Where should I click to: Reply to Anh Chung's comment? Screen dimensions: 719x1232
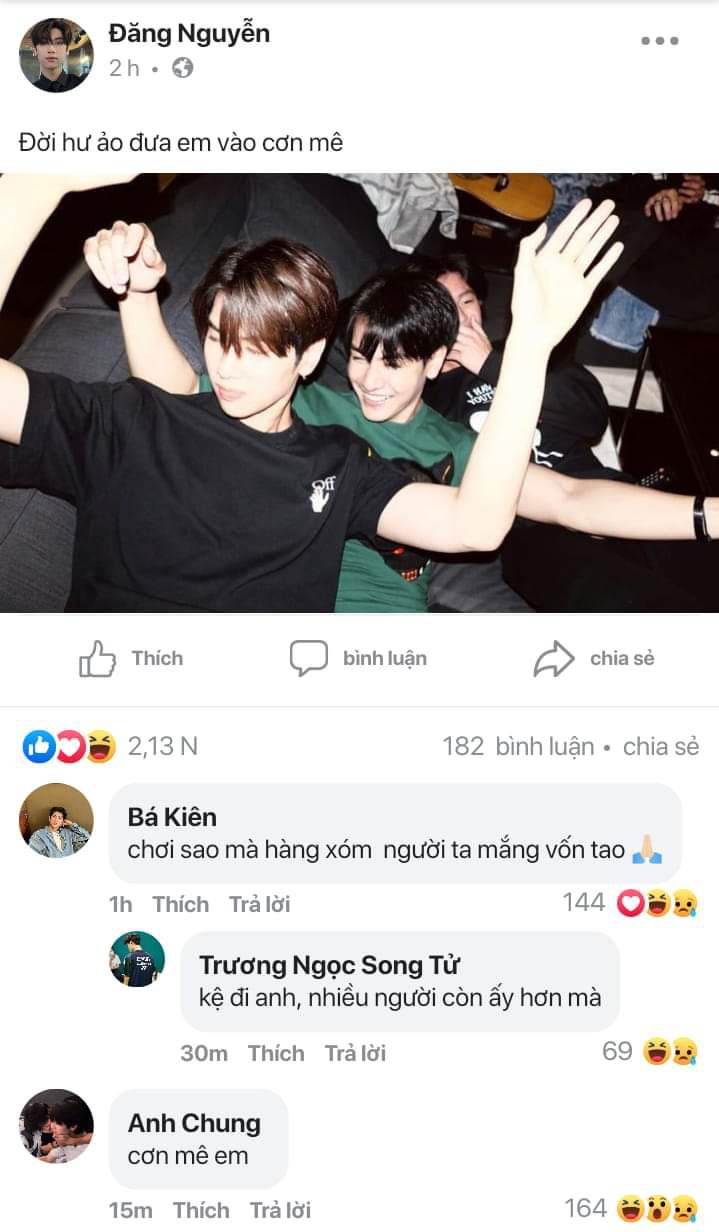click(280, 1210)
